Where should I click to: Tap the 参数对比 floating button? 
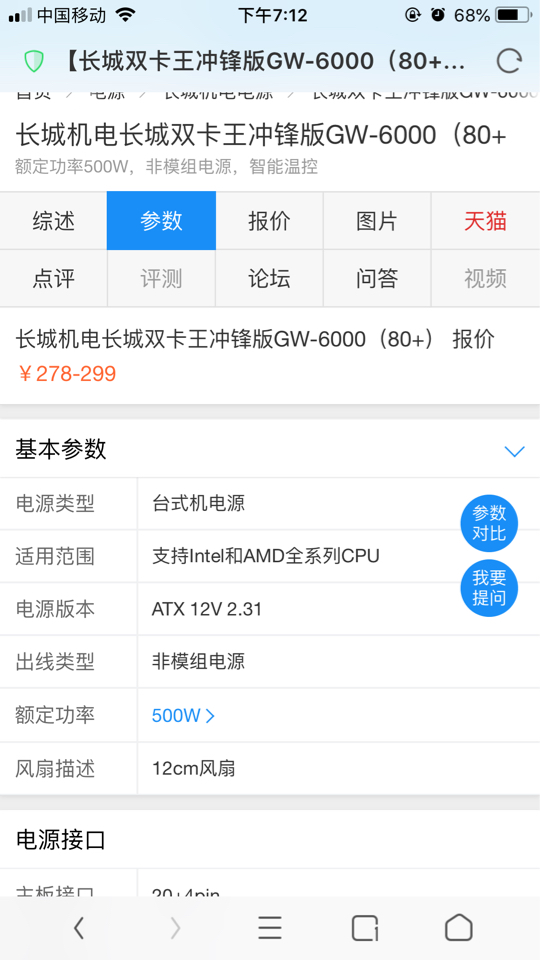[489, 523]
